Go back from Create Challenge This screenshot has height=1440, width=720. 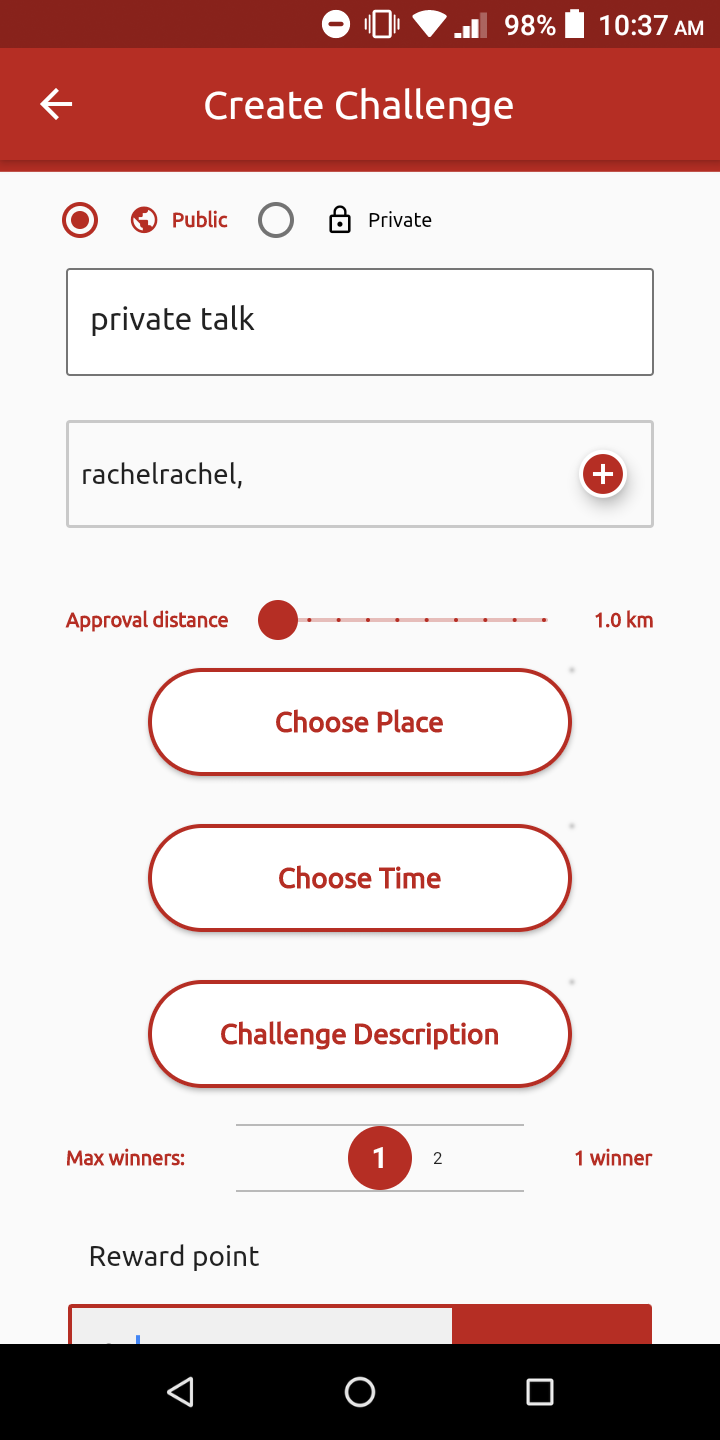(x=56, y=105)
